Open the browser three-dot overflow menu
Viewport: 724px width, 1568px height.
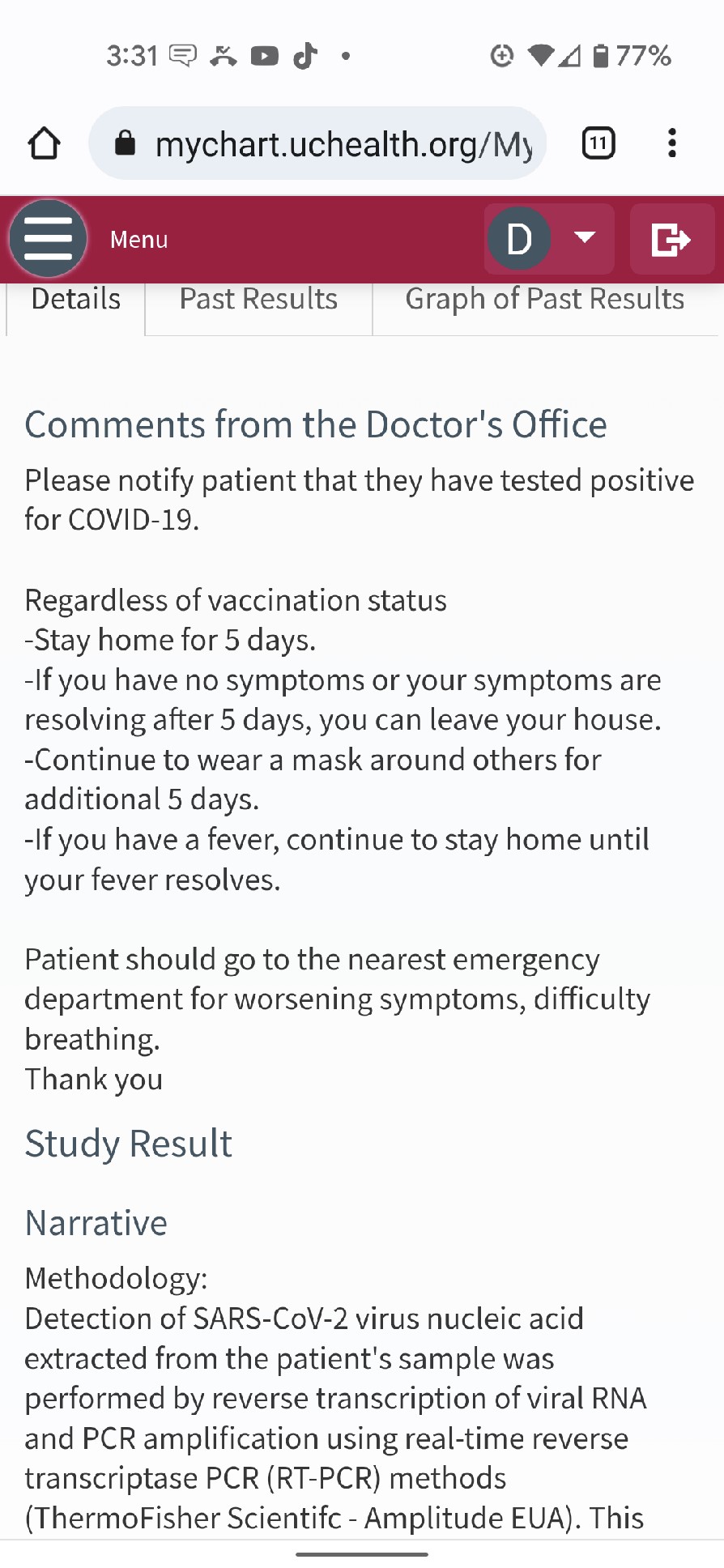tap(671, 144)
